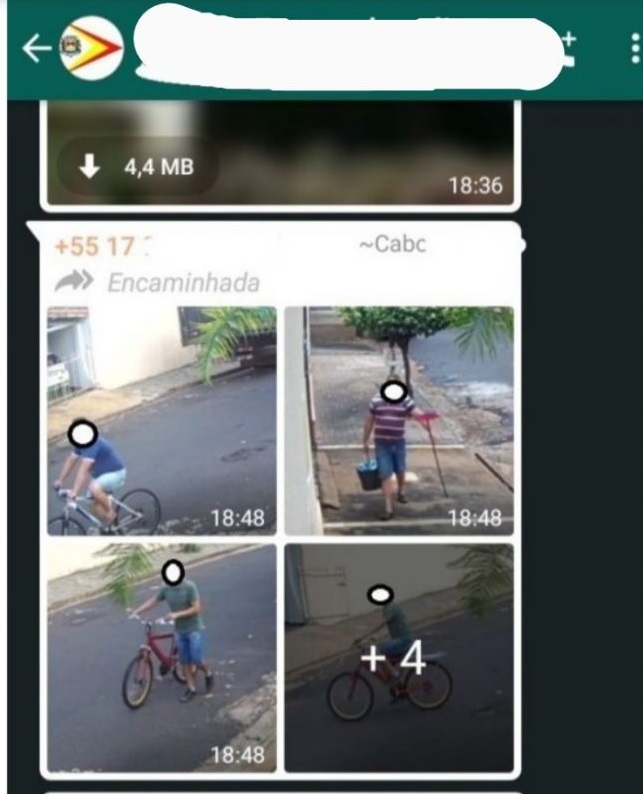Open photo of man carrying a bucket

(x=398, y=420)
